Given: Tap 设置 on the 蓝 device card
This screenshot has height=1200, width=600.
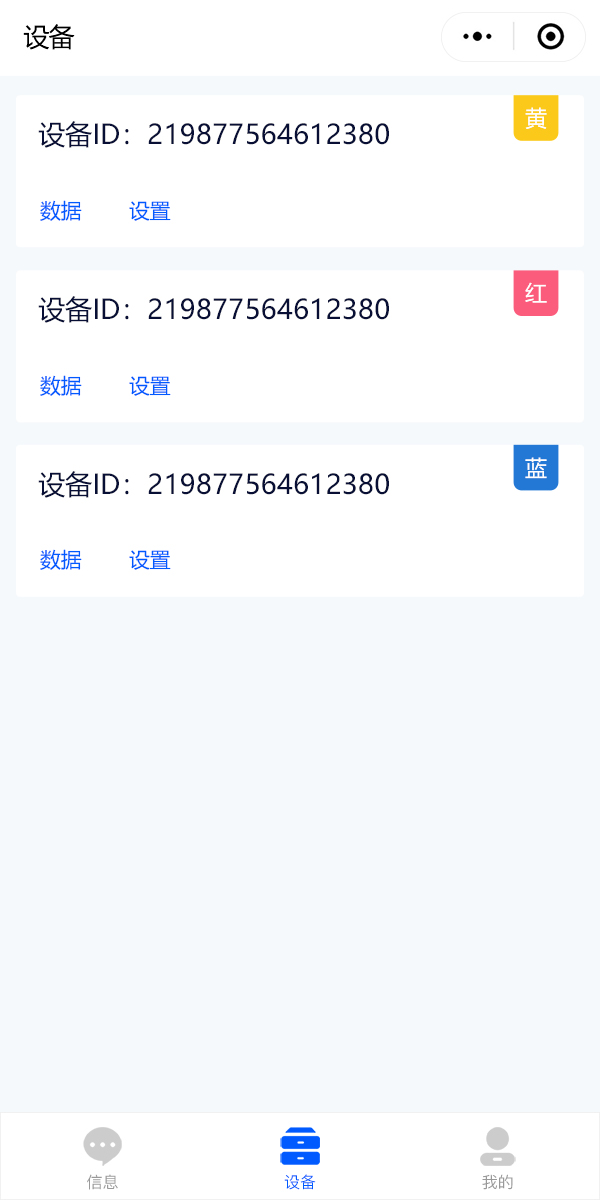Looking at the screenshot, I should (x=150, y=560).
